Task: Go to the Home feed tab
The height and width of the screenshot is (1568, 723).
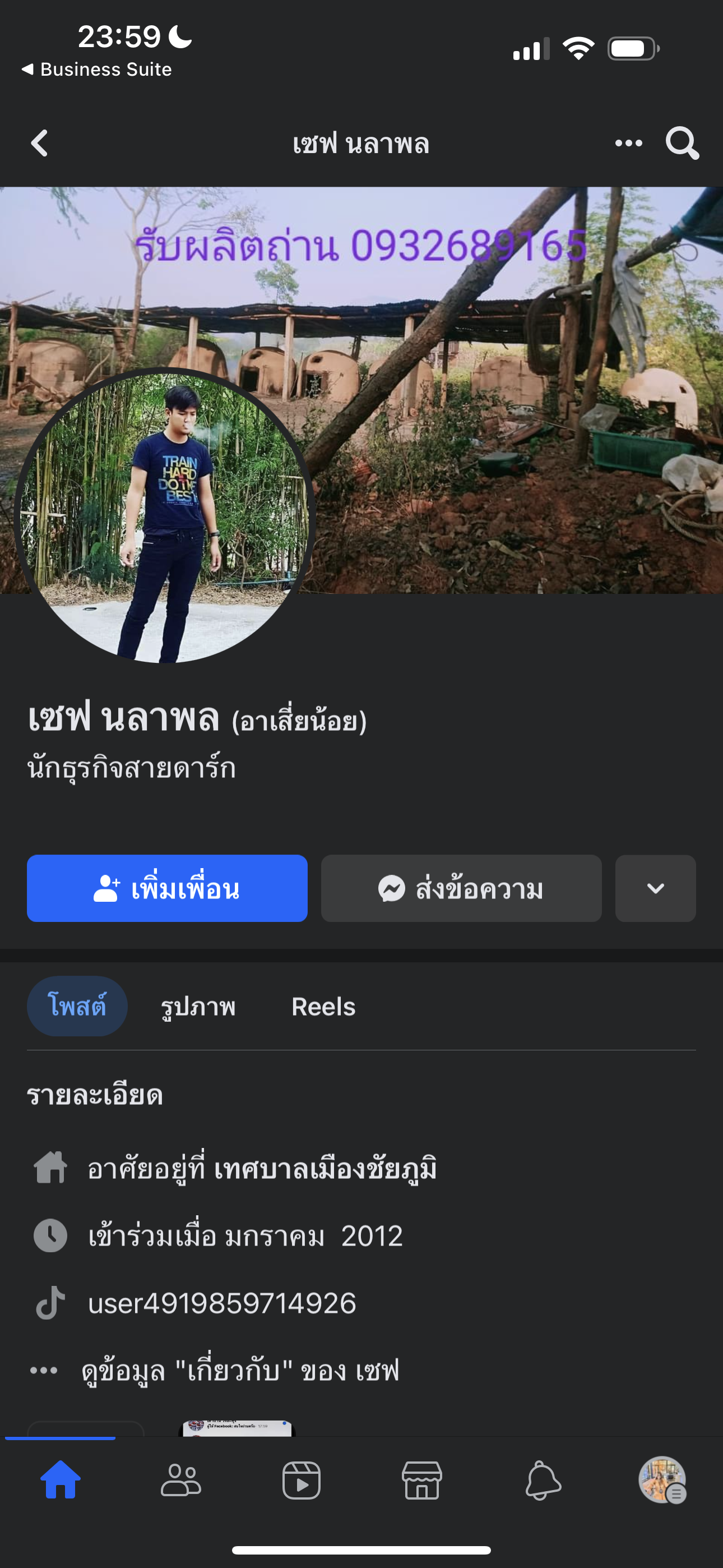Action: (61, 1481)
